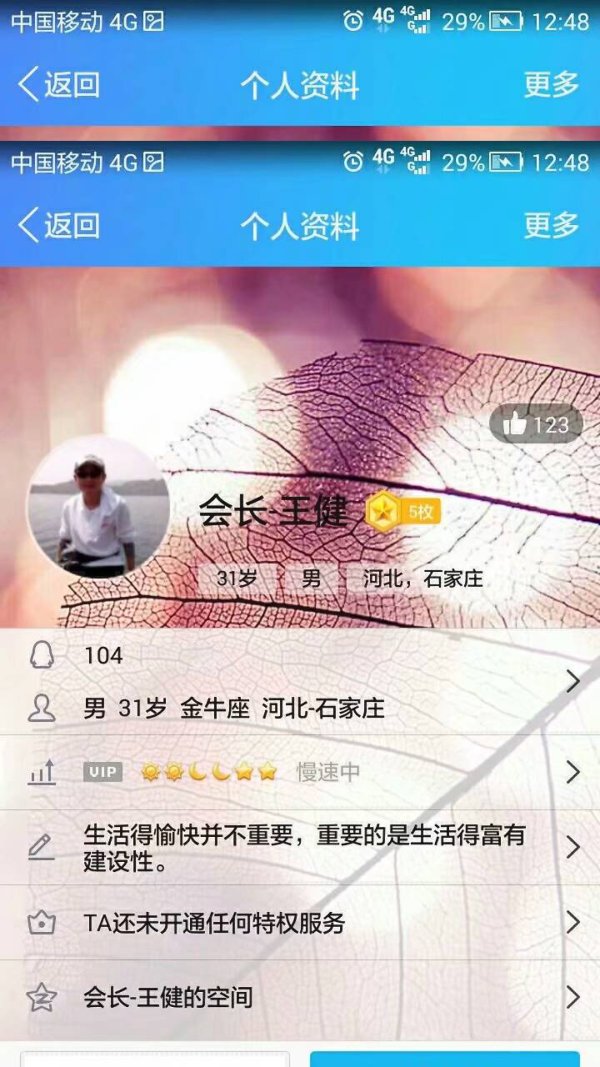Open the TA还未开通任何特权服务 row
The image size is (600, 1067).
click(x=300, y=923)
